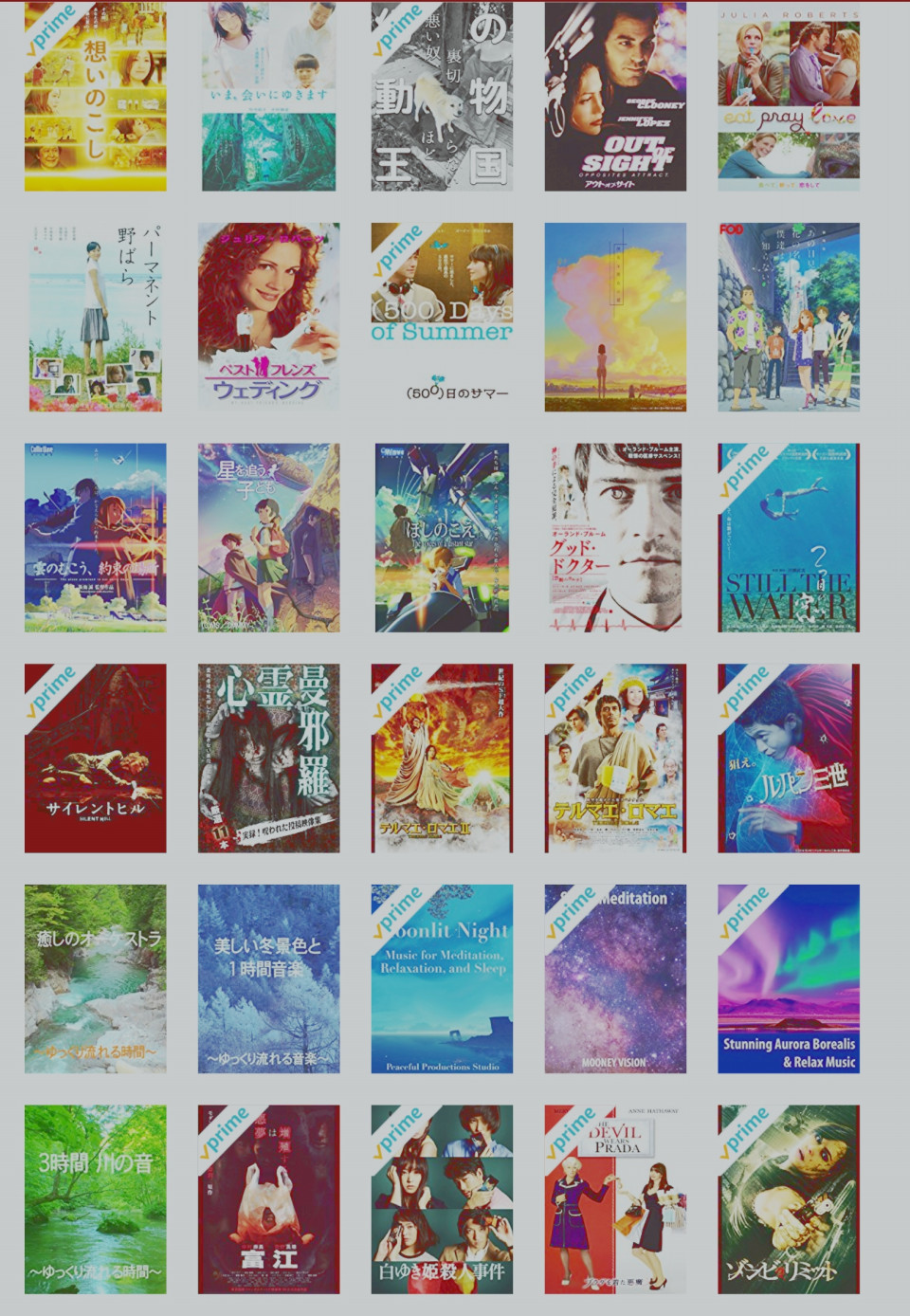The height and width of the screenshot is (1316, 910).
Task: Open Stunning Aurora Borealis & Relax Music
Action: pyautogui.click(x=789, y=978)
